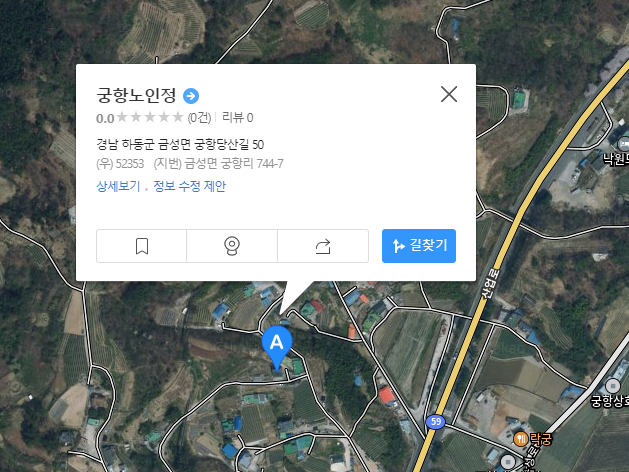Screen dimensions: 629x472
Task: Share this place
Action: [x=322, y=246]
